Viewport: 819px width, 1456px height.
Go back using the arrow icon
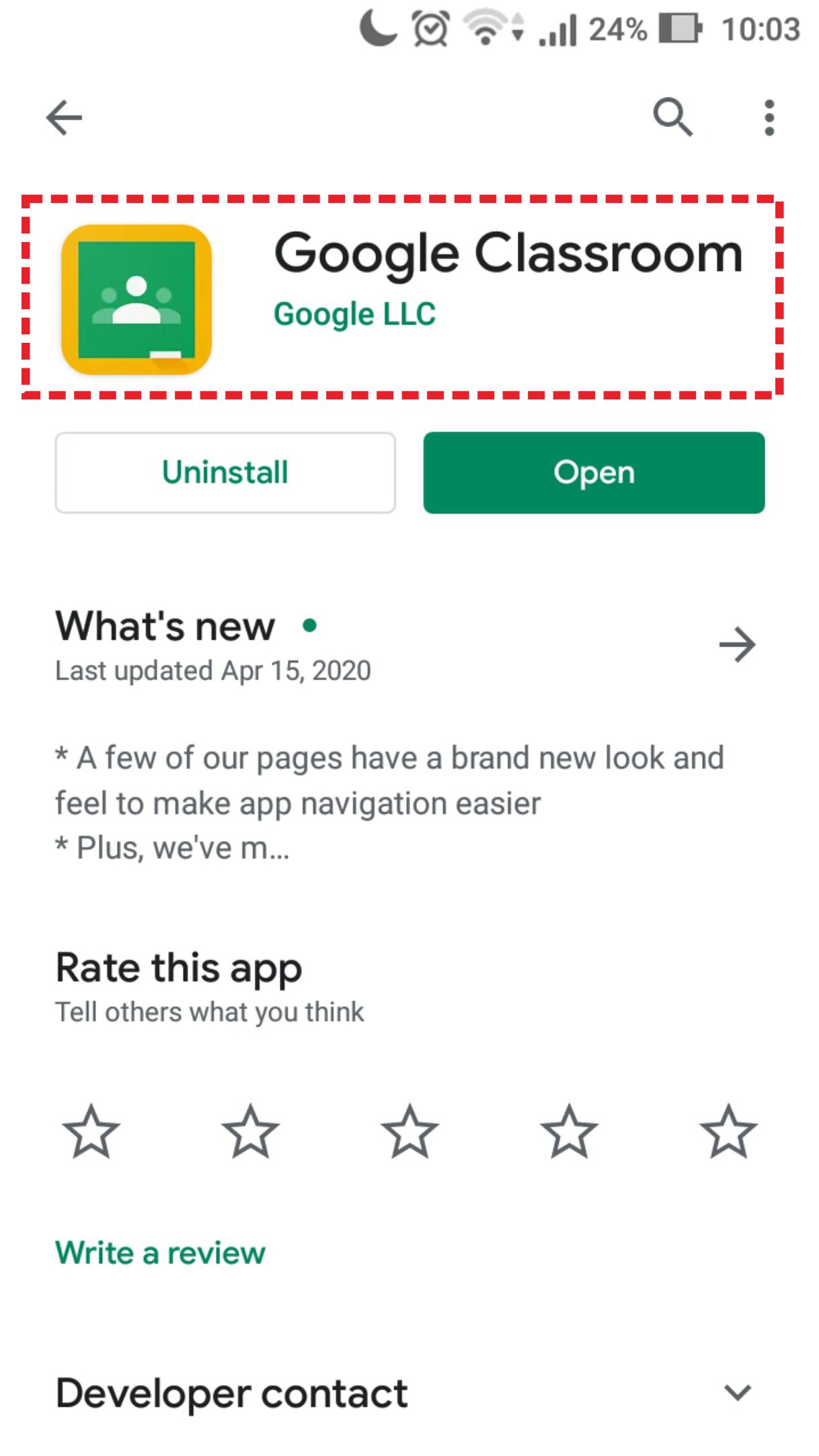point(64,118)
